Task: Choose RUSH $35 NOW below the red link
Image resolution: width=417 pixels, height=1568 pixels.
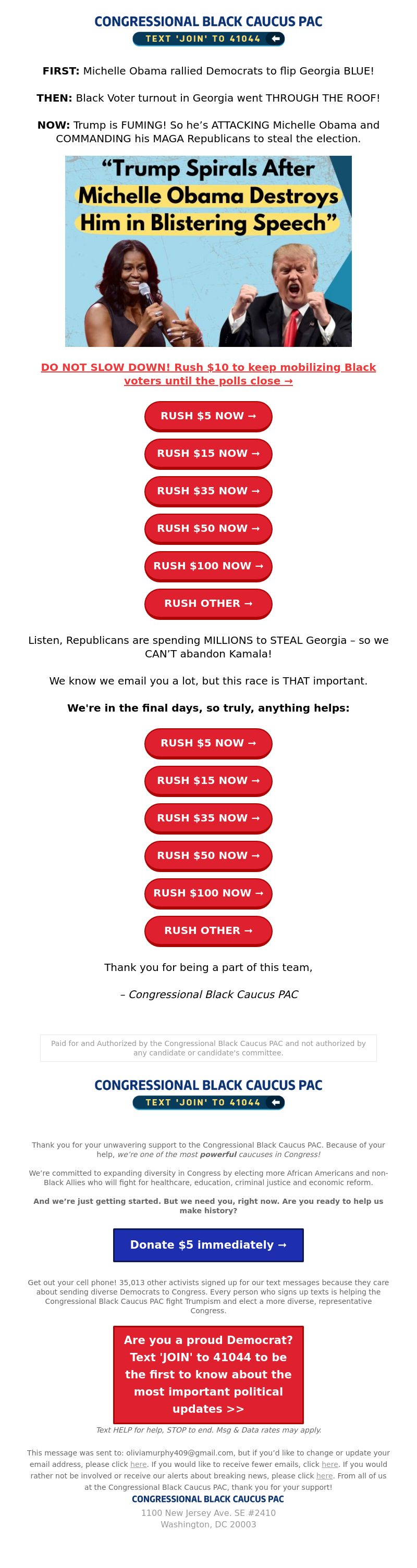Action: (208, 491)
